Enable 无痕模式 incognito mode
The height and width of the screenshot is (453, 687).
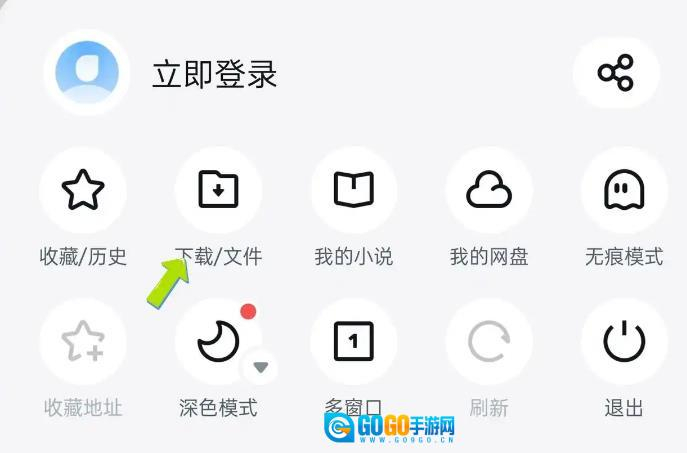pyautogui.click(x=624, y=190)
